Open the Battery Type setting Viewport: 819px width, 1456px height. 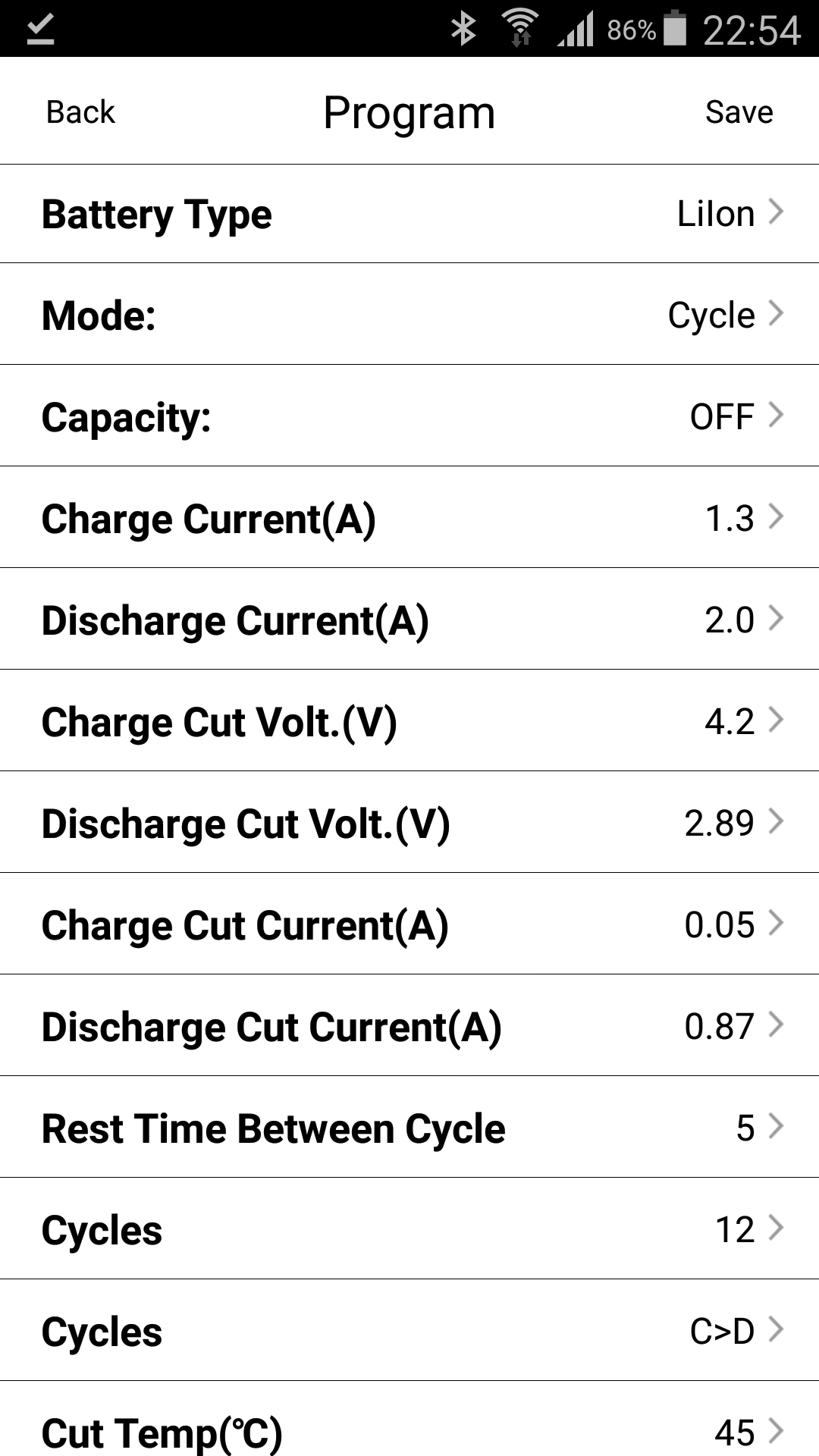click(409, 214)
